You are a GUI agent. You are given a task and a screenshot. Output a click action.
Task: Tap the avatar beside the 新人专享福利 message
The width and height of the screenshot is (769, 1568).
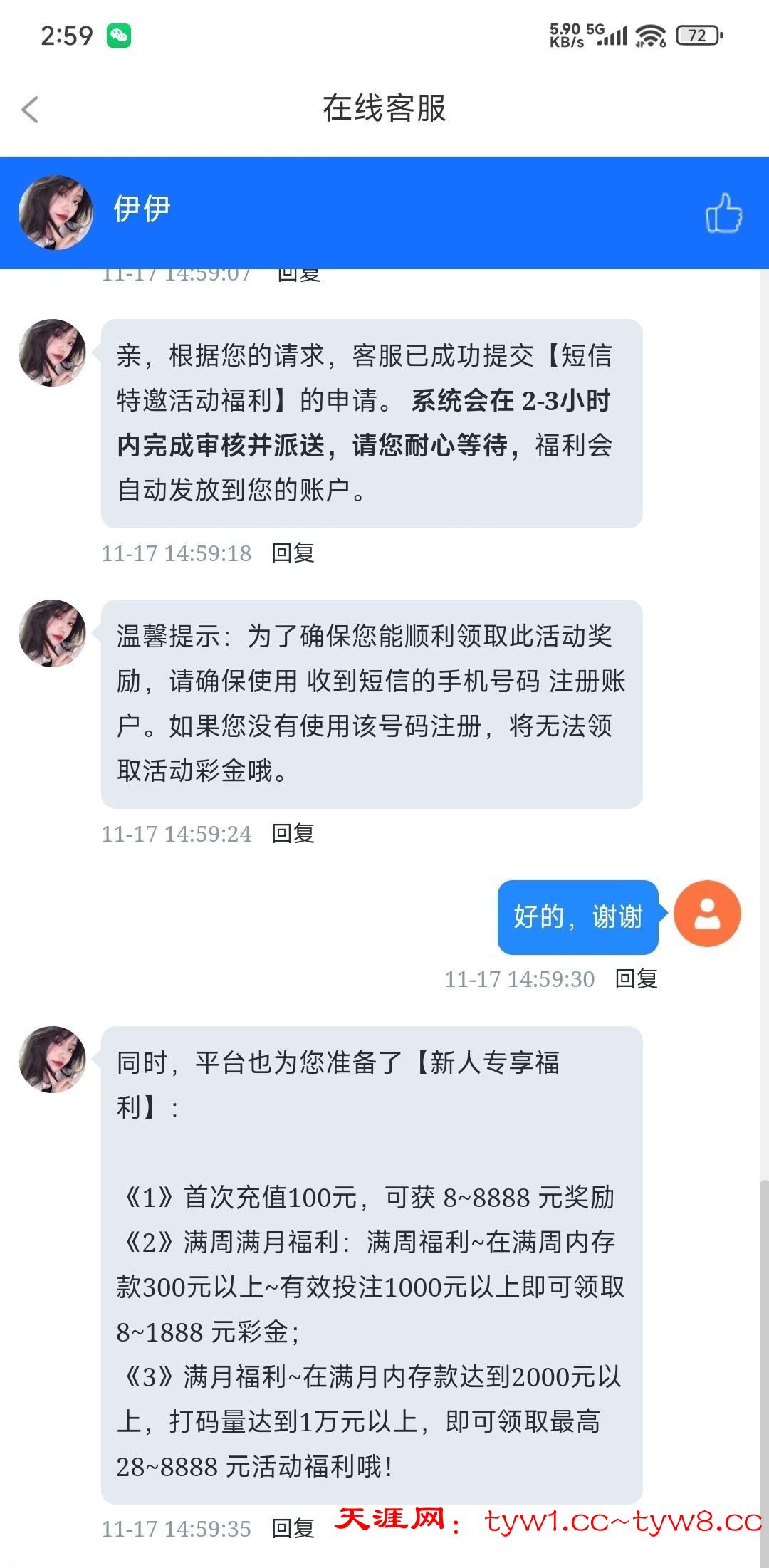click(x=53, y=1061)
